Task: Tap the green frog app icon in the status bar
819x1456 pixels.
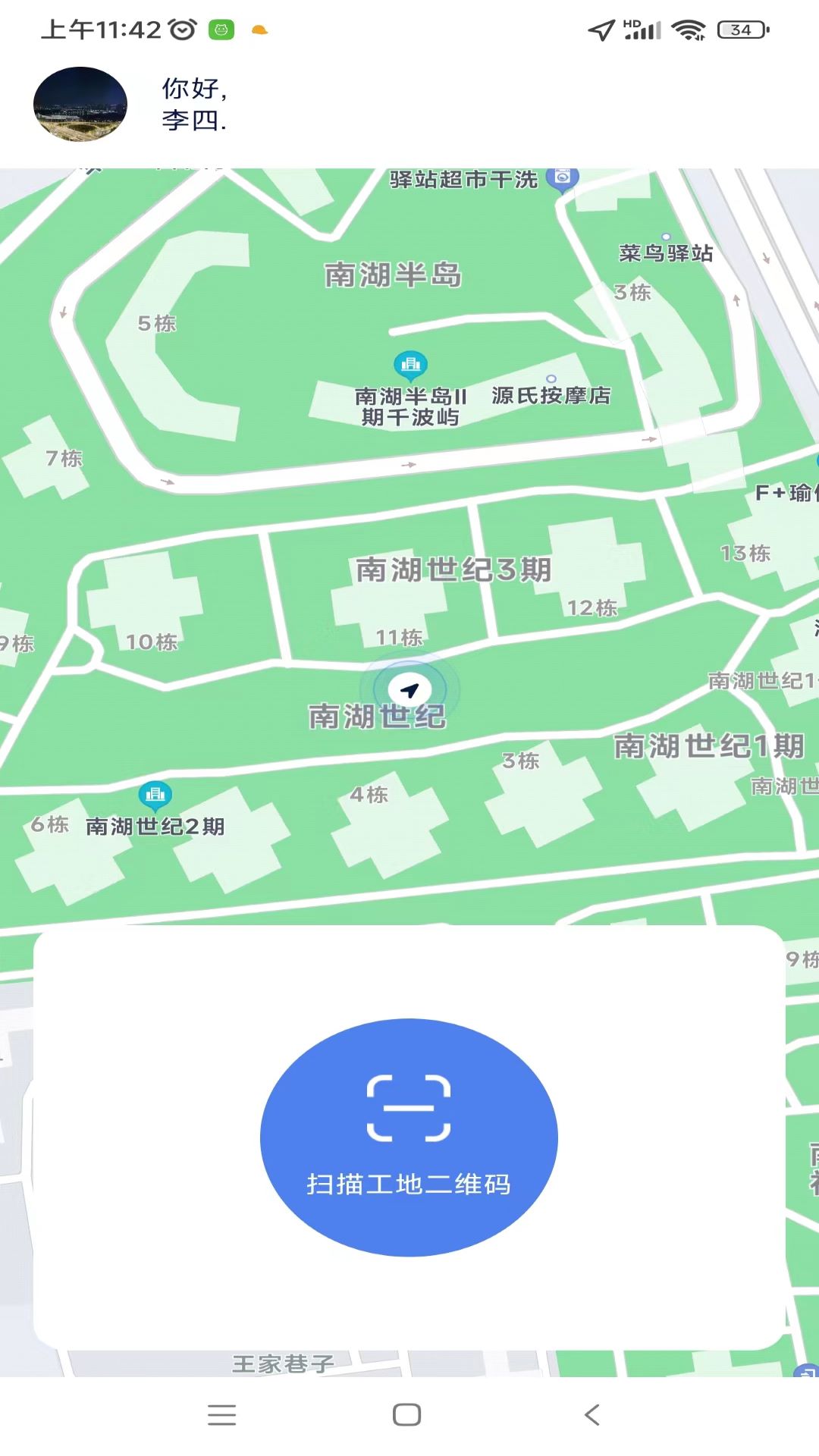Action: 220,29
